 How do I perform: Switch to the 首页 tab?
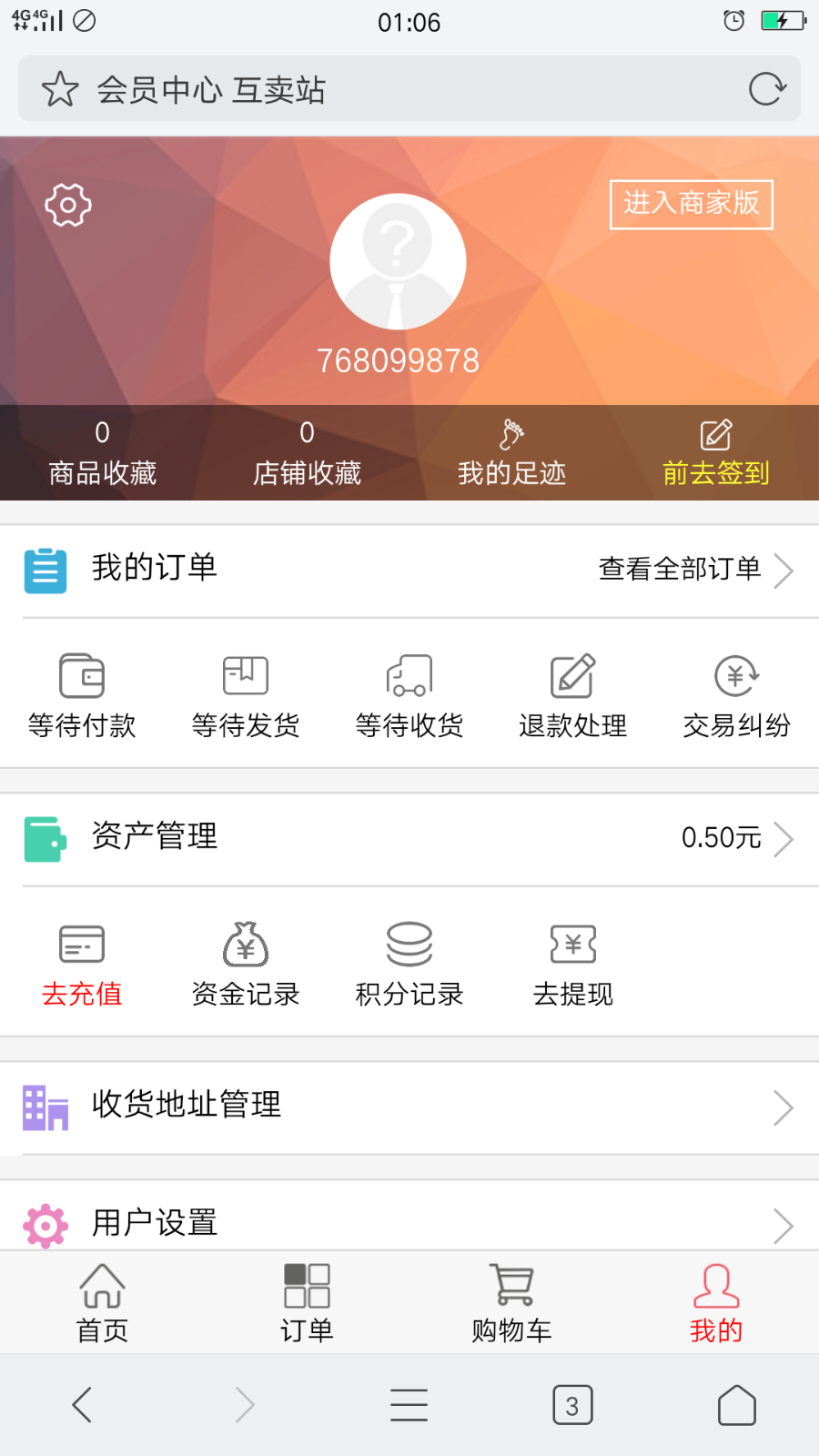click(102, 1303)
